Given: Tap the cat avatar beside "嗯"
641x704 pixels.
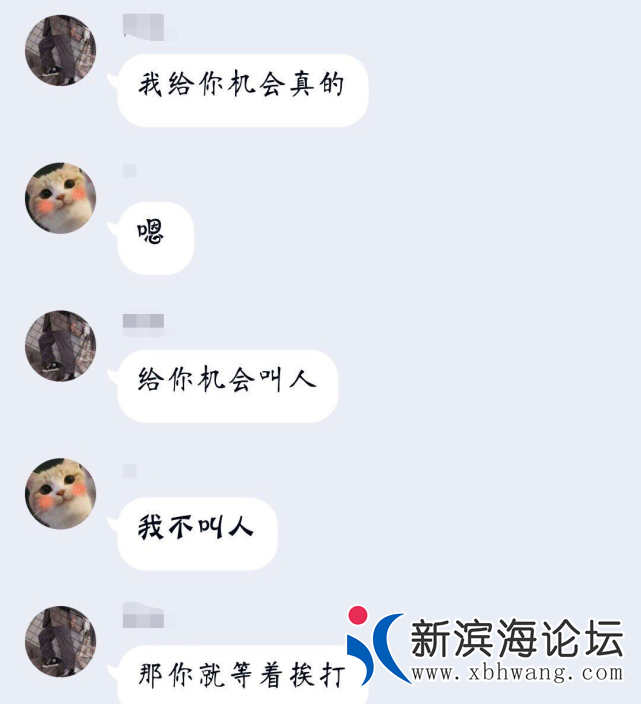Looking at the screenshot, I should [61, 198].
